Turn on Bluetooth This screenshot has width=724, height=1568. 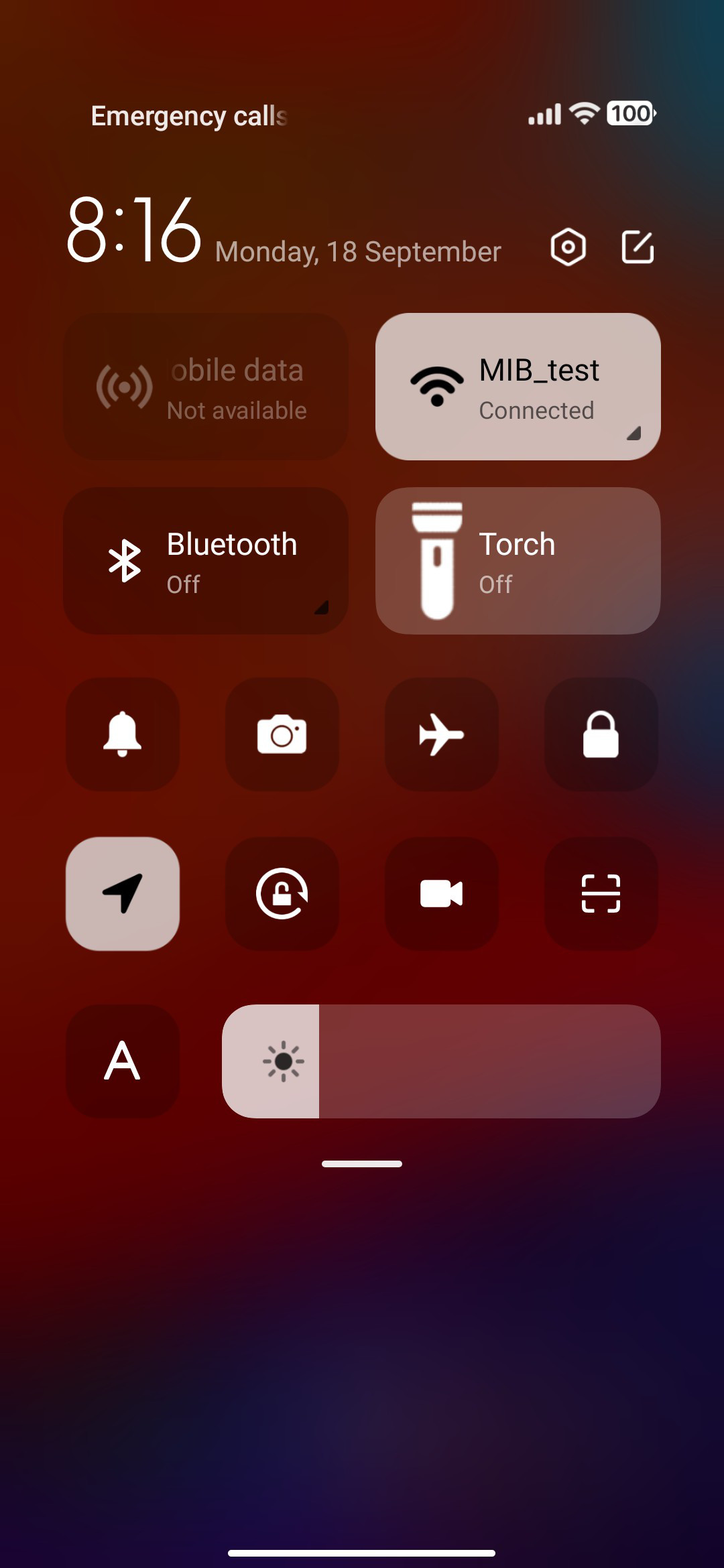coord(206,561)
